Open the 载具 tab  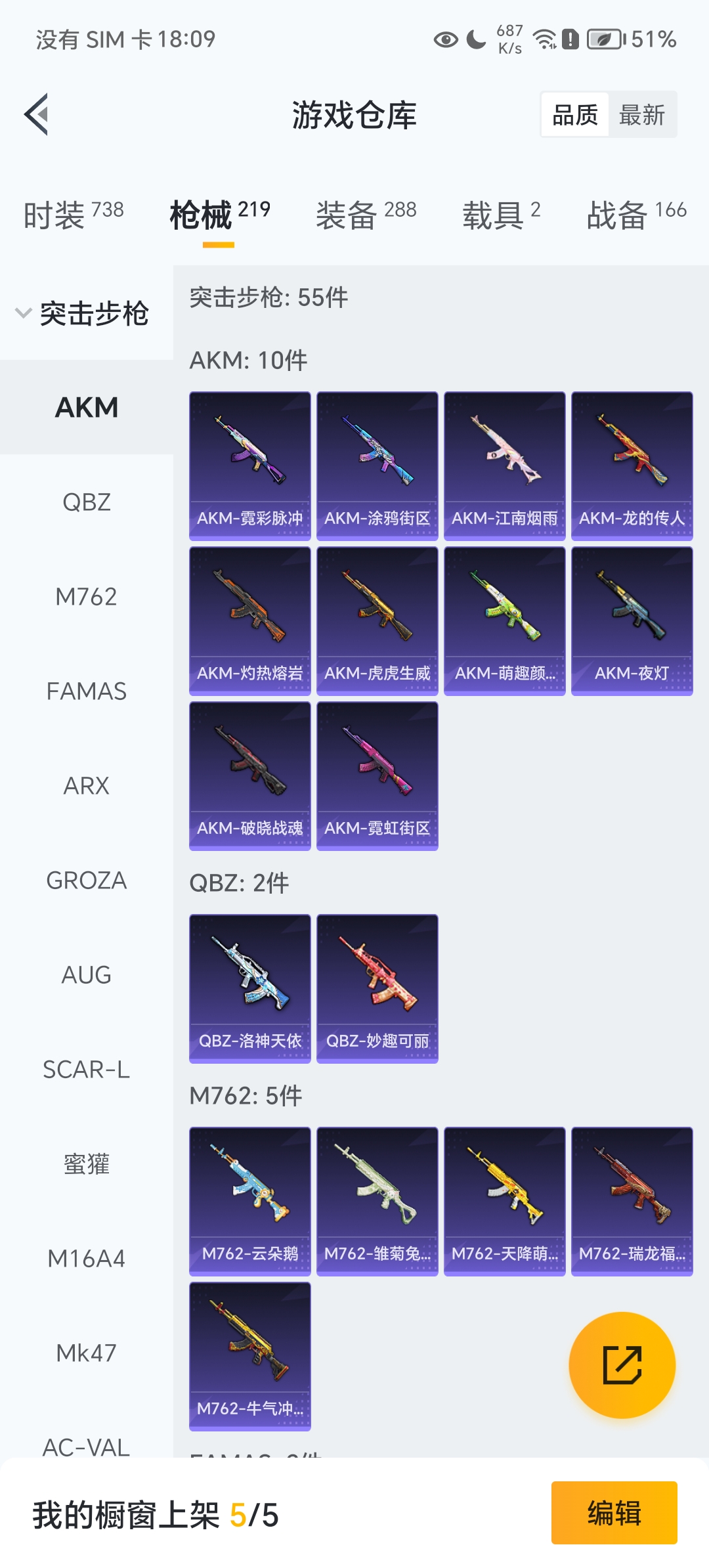pyautogui.click(x=501, y=215)
